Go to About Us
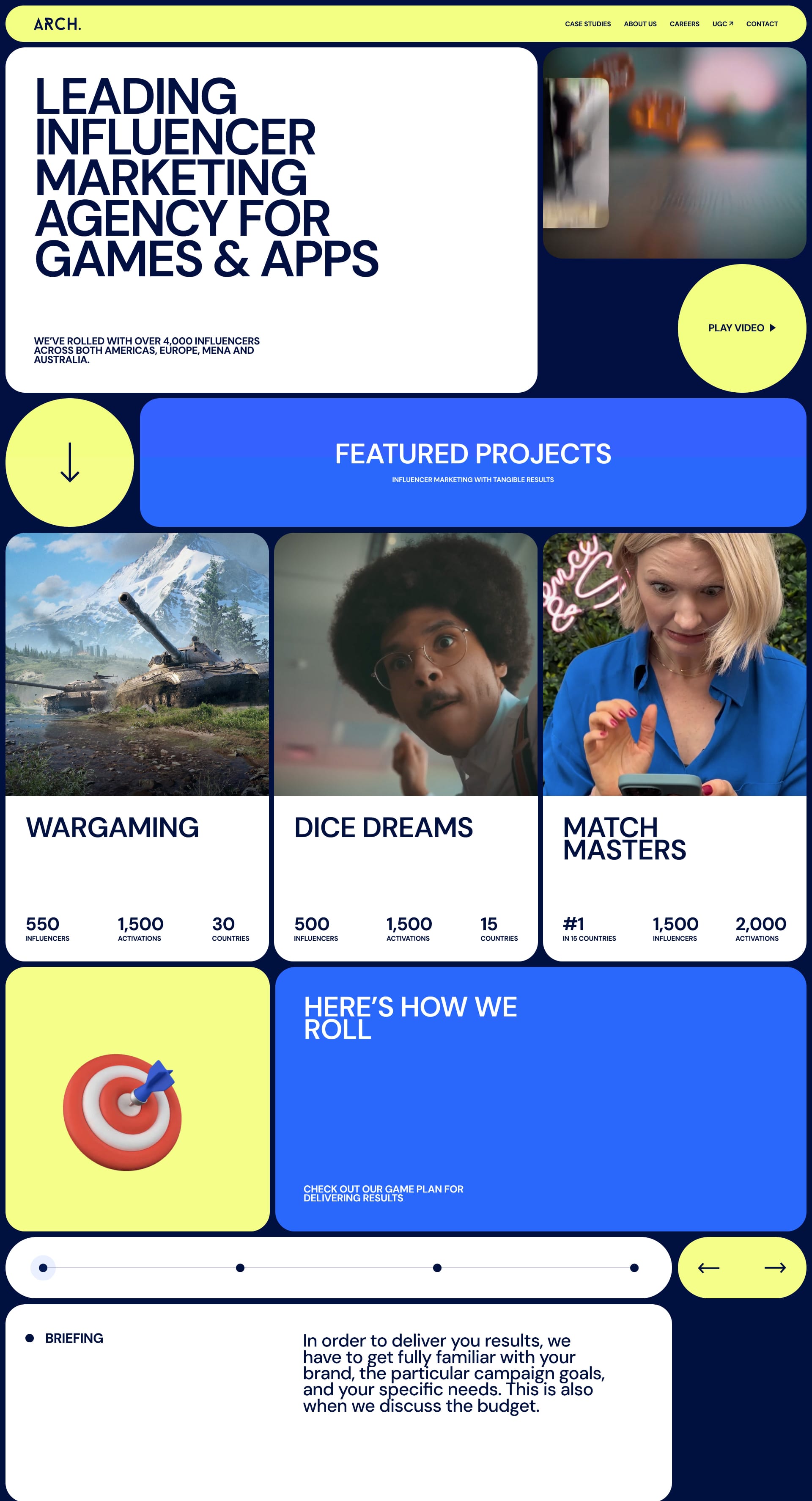This screenshot has height=1501, width=812. tap(639, 24)
